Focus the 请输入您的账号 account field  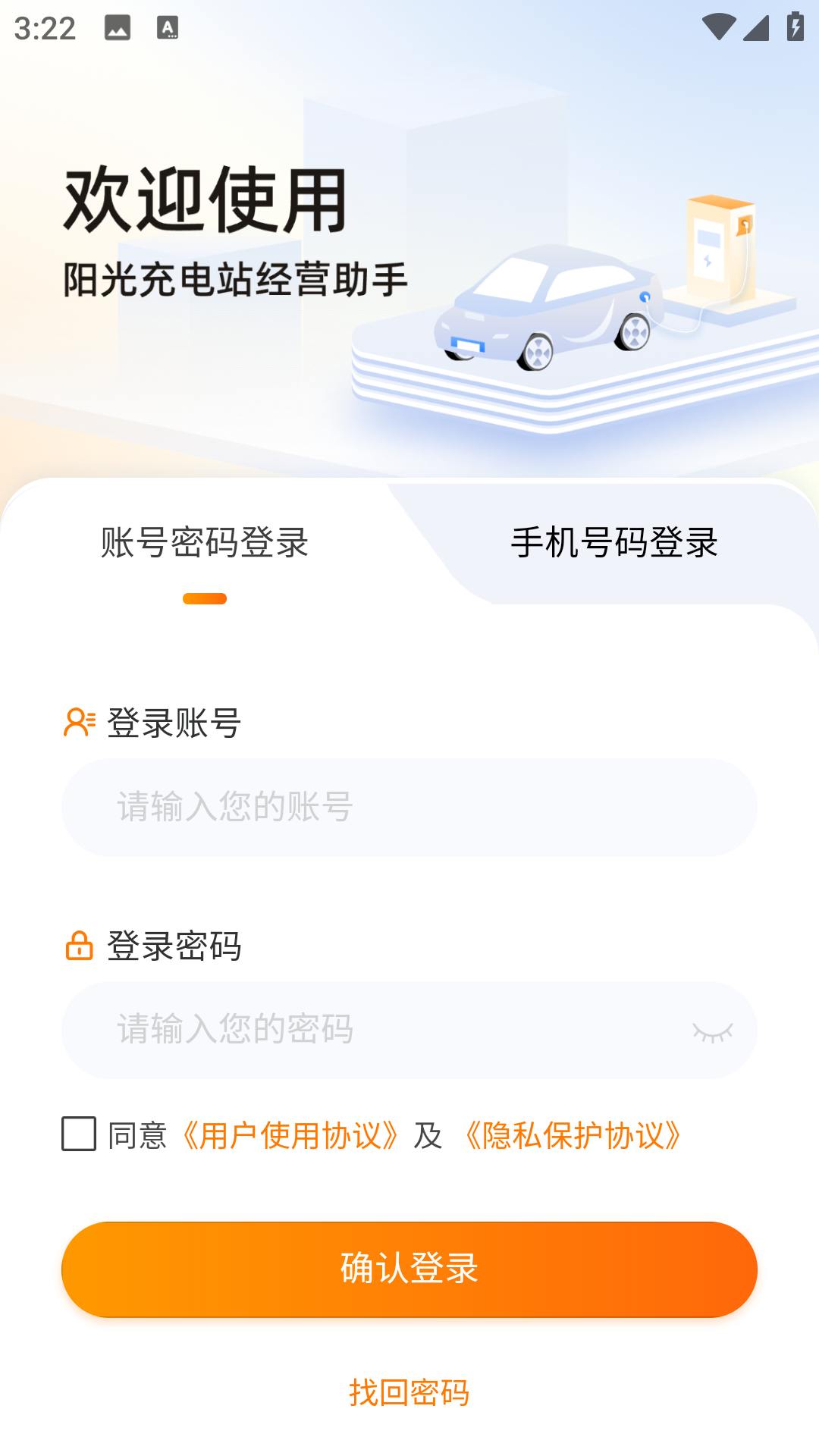pyautogui.click(x=409, y=807)
